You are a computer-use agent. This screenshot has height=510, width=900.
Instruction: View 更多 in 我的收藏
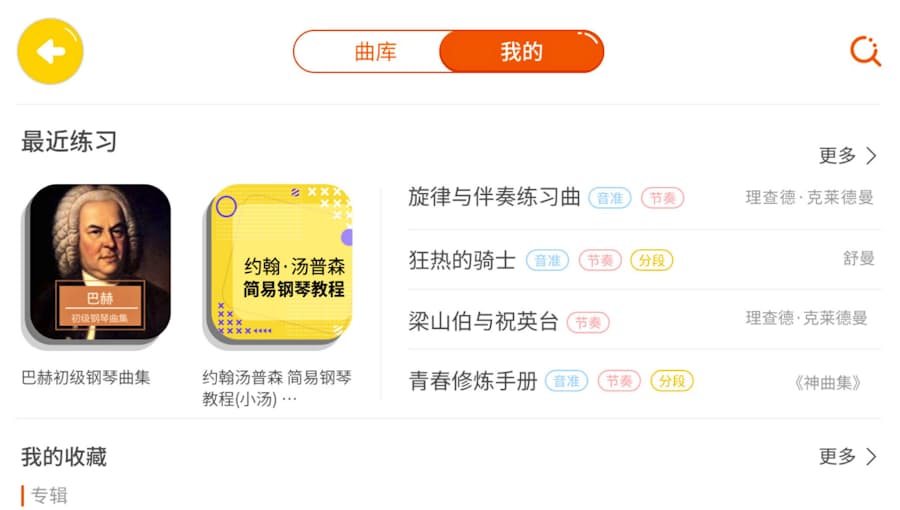coord(847,457)
